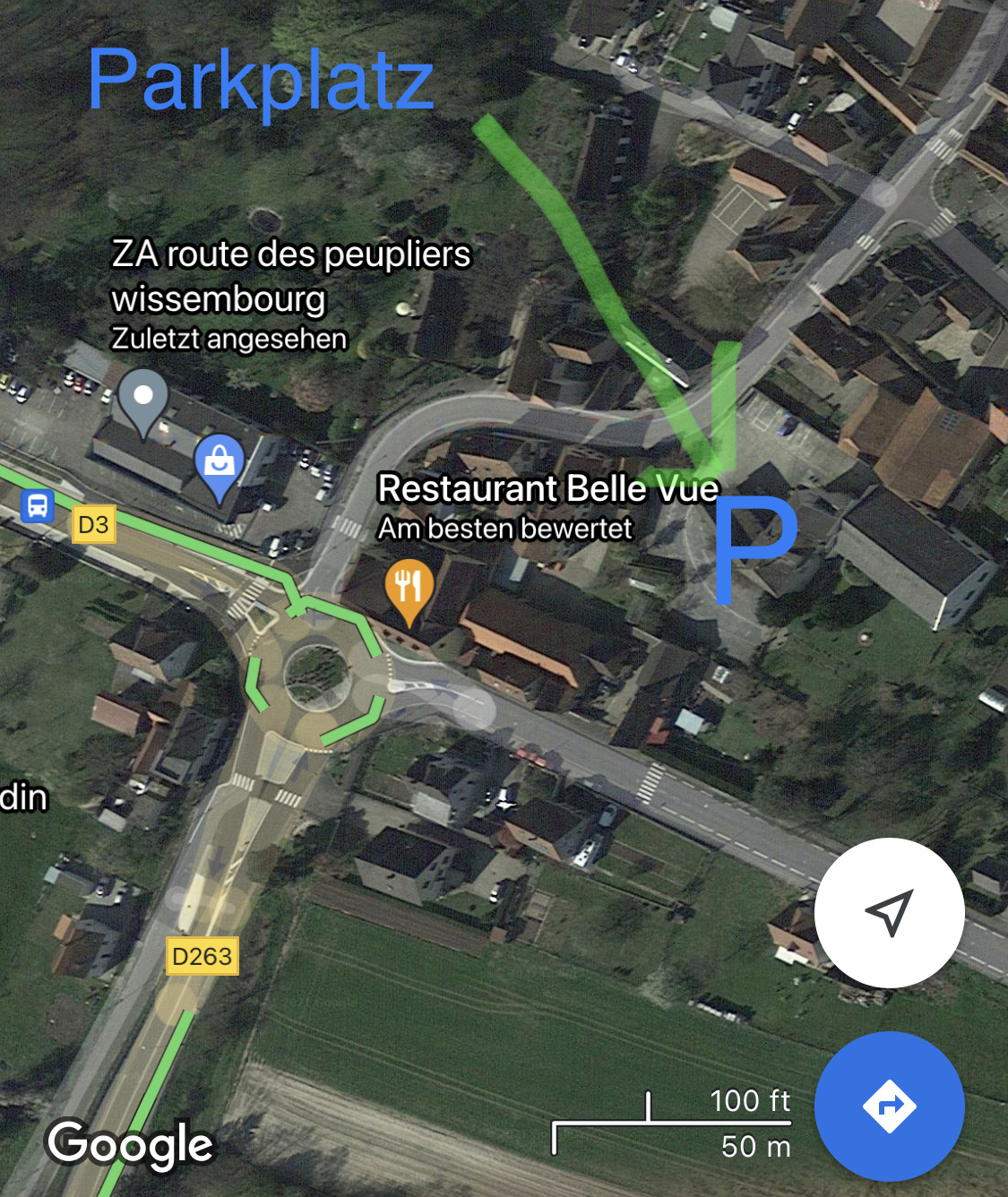Image resolution: width=1008 pixels, height=1197 pixels.
Task: Tap the bus stop icon near D3
Action: pyautogui.click(x=38, y=505)
